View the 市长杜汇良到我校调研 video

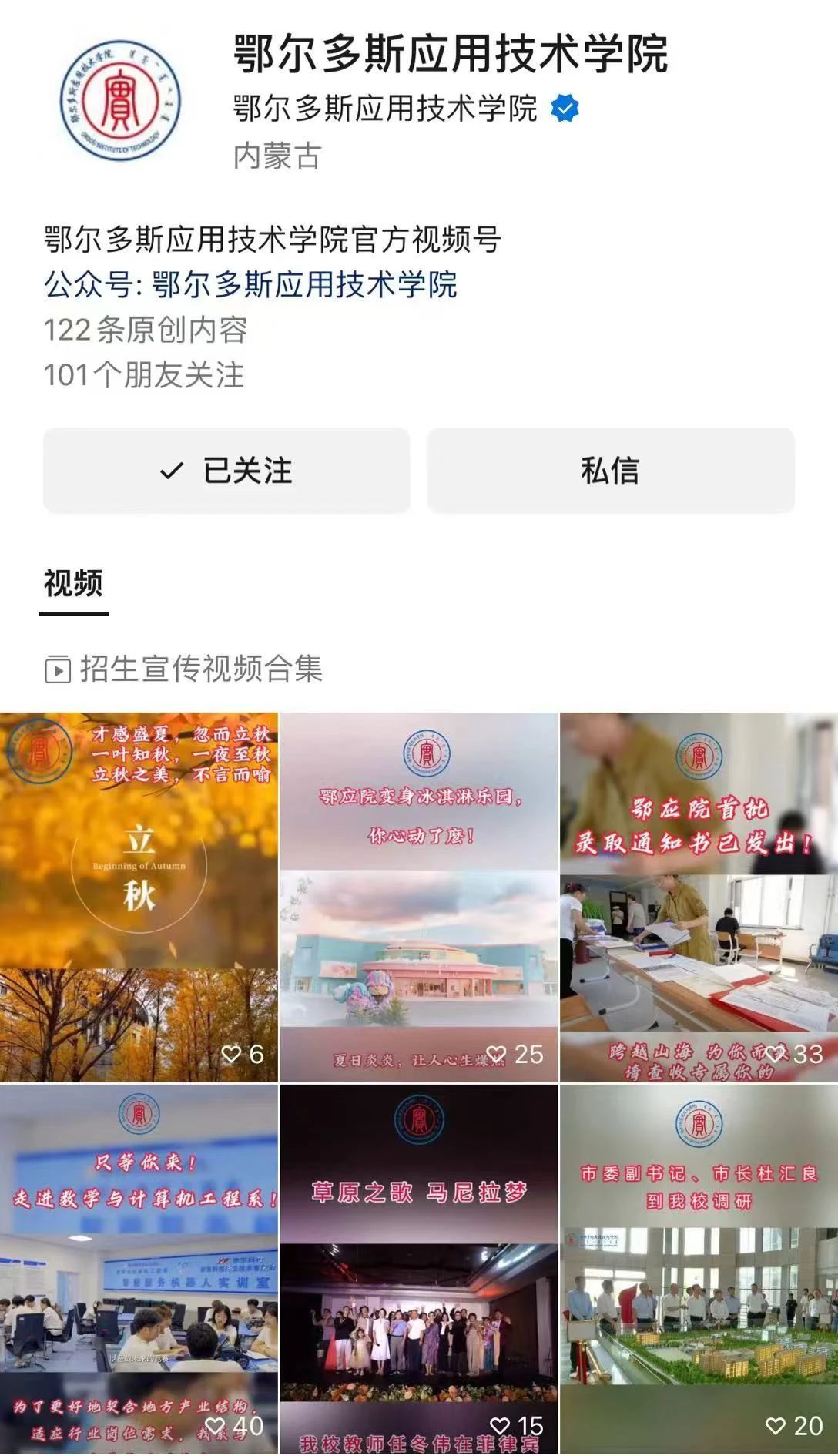click(699, 1269)
